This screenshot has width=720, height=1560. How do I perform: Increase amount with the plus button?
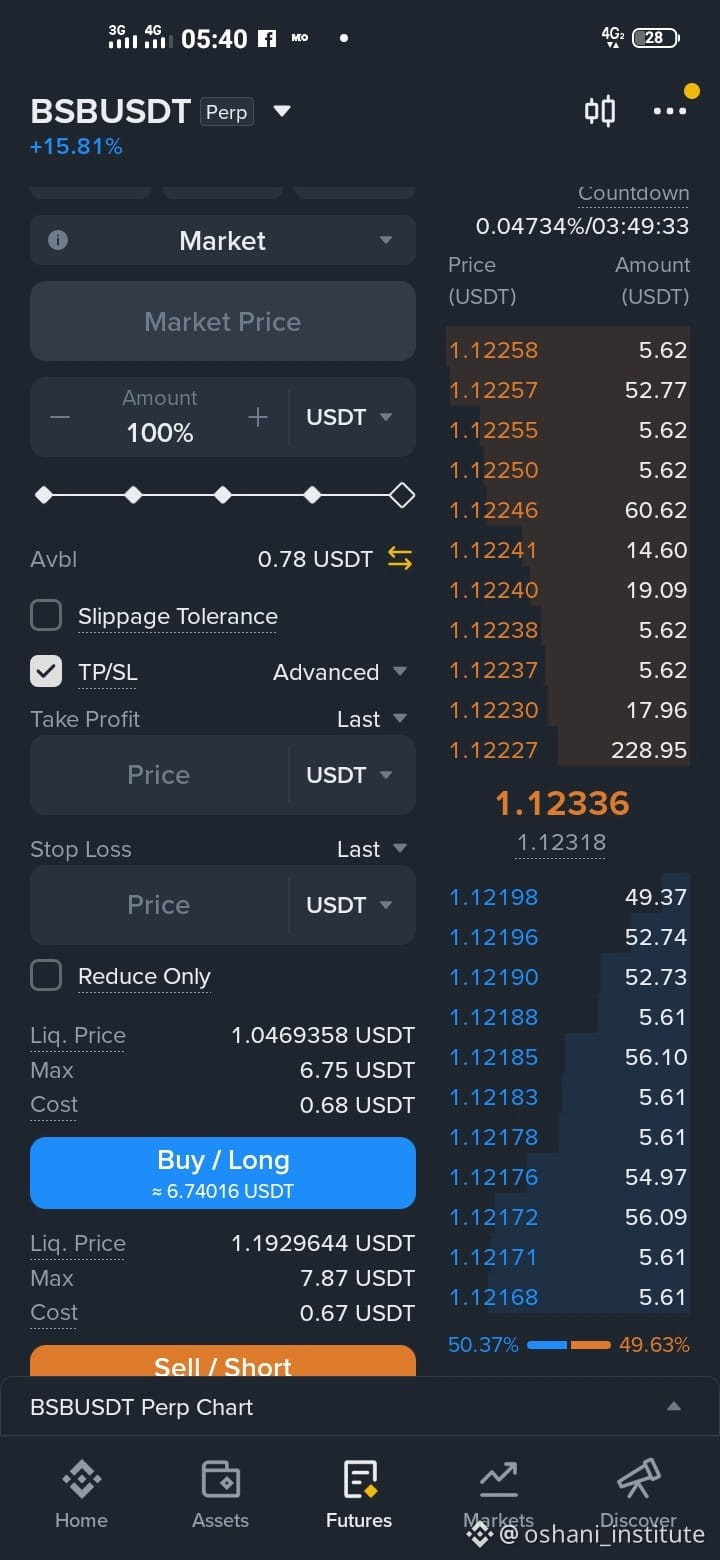point(258,417)
